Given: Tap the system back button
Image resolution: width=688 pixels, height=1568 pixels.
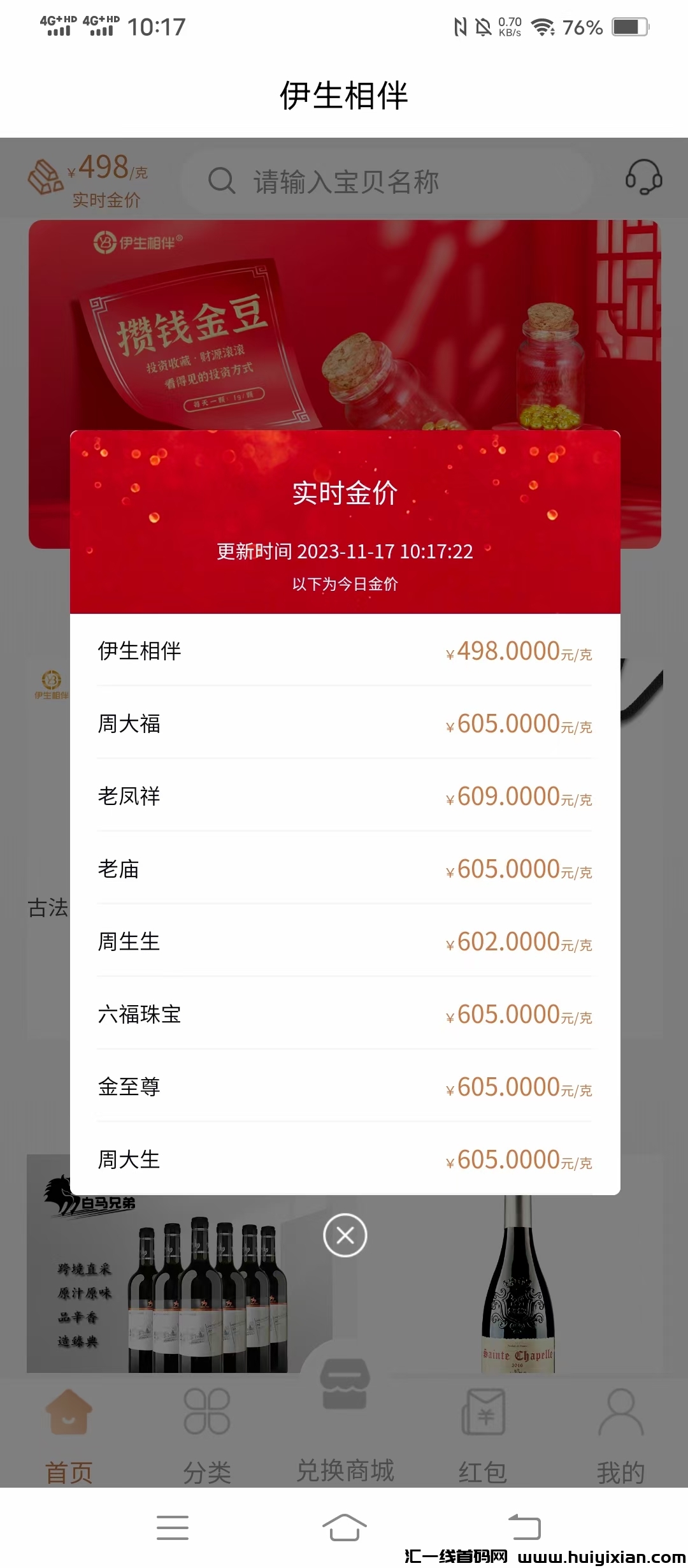Looking at the screenshot, I should point(524,1527).
